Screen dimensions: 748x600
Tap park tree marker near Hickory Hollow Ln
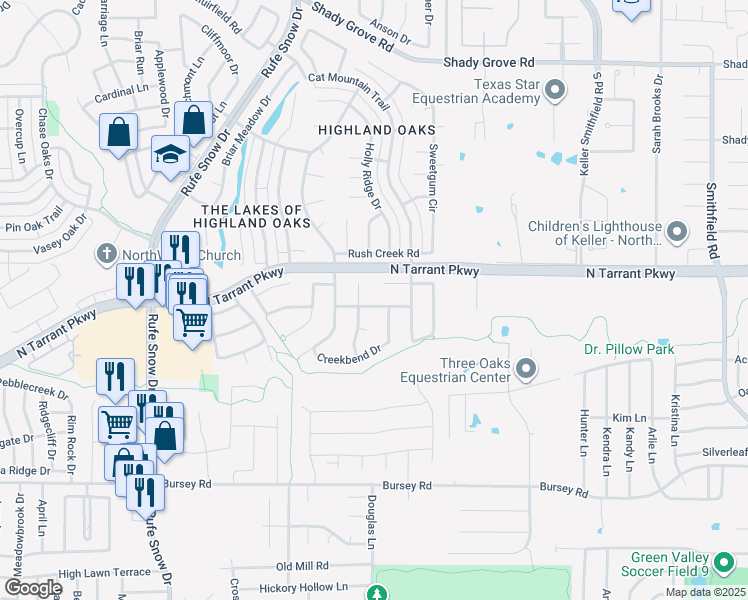point(377,593)
